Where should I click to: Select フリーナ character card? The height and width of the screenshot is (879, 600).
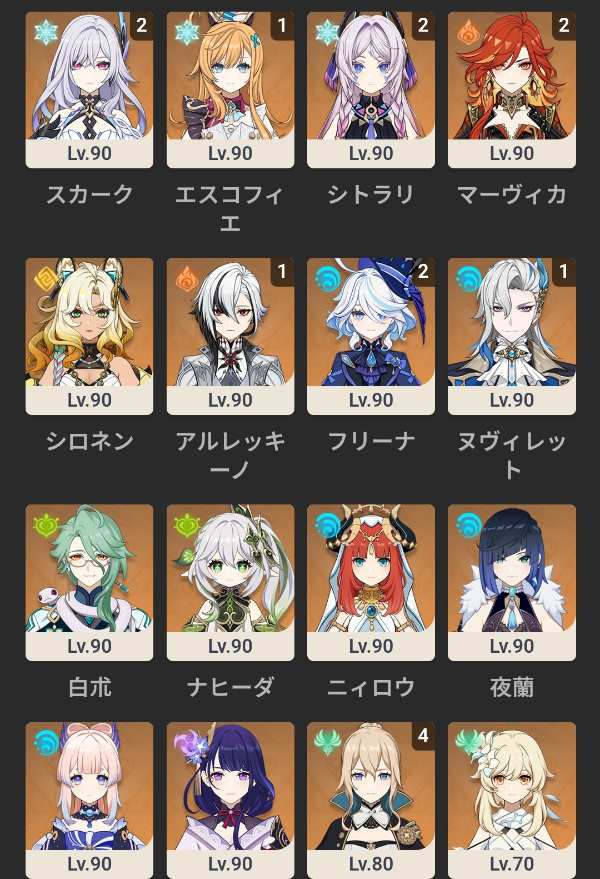point(371,336)
